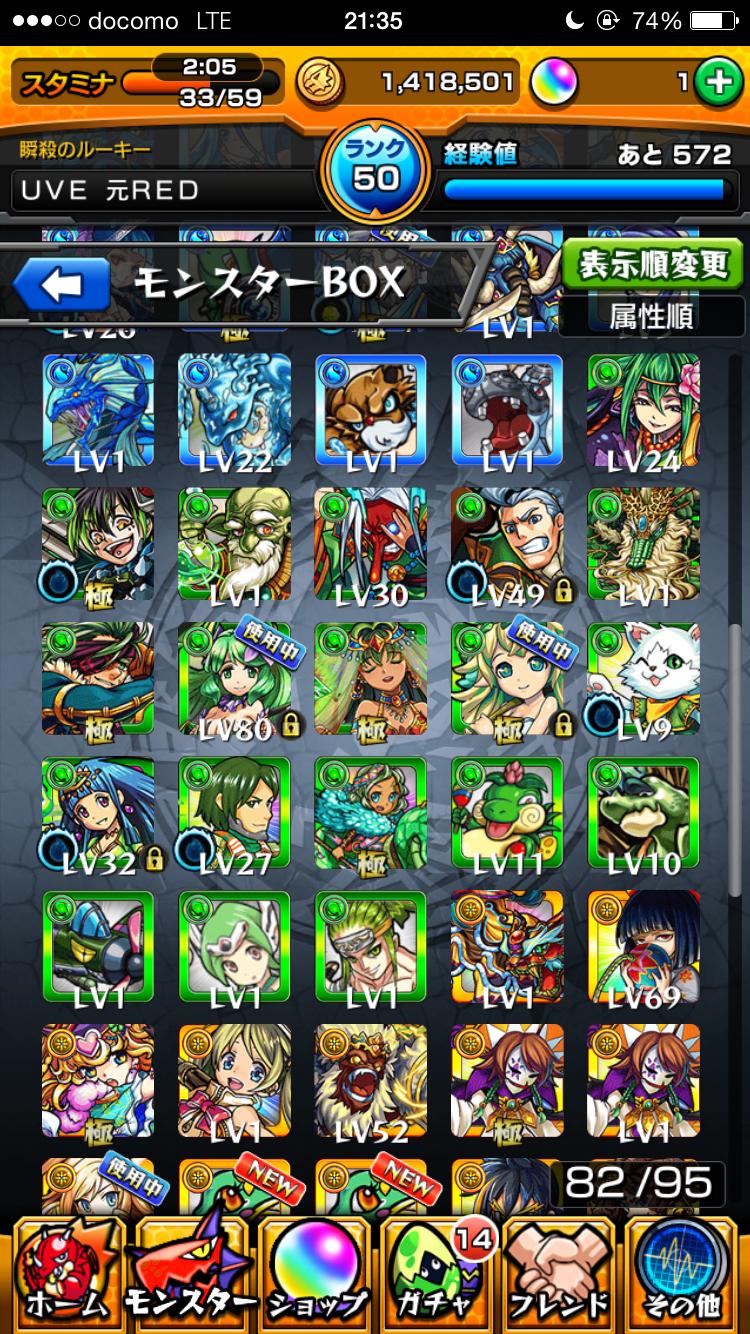Go back with the blue arrow button
The height and width of the screenshot is (1334, 750).
point(61,285)
